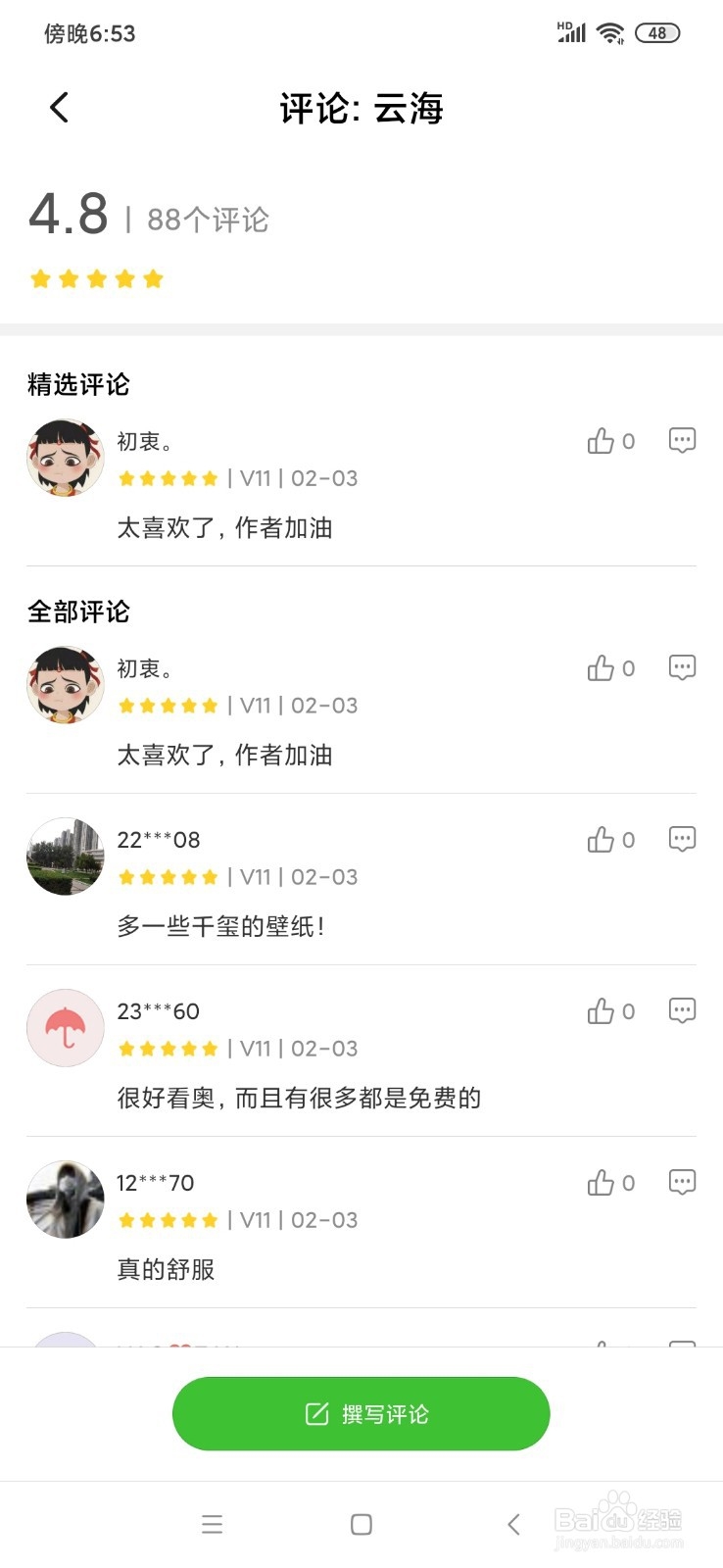Open the avatar of user 23***60
Screen dimensions: 723x1568
coord(66,1028)
